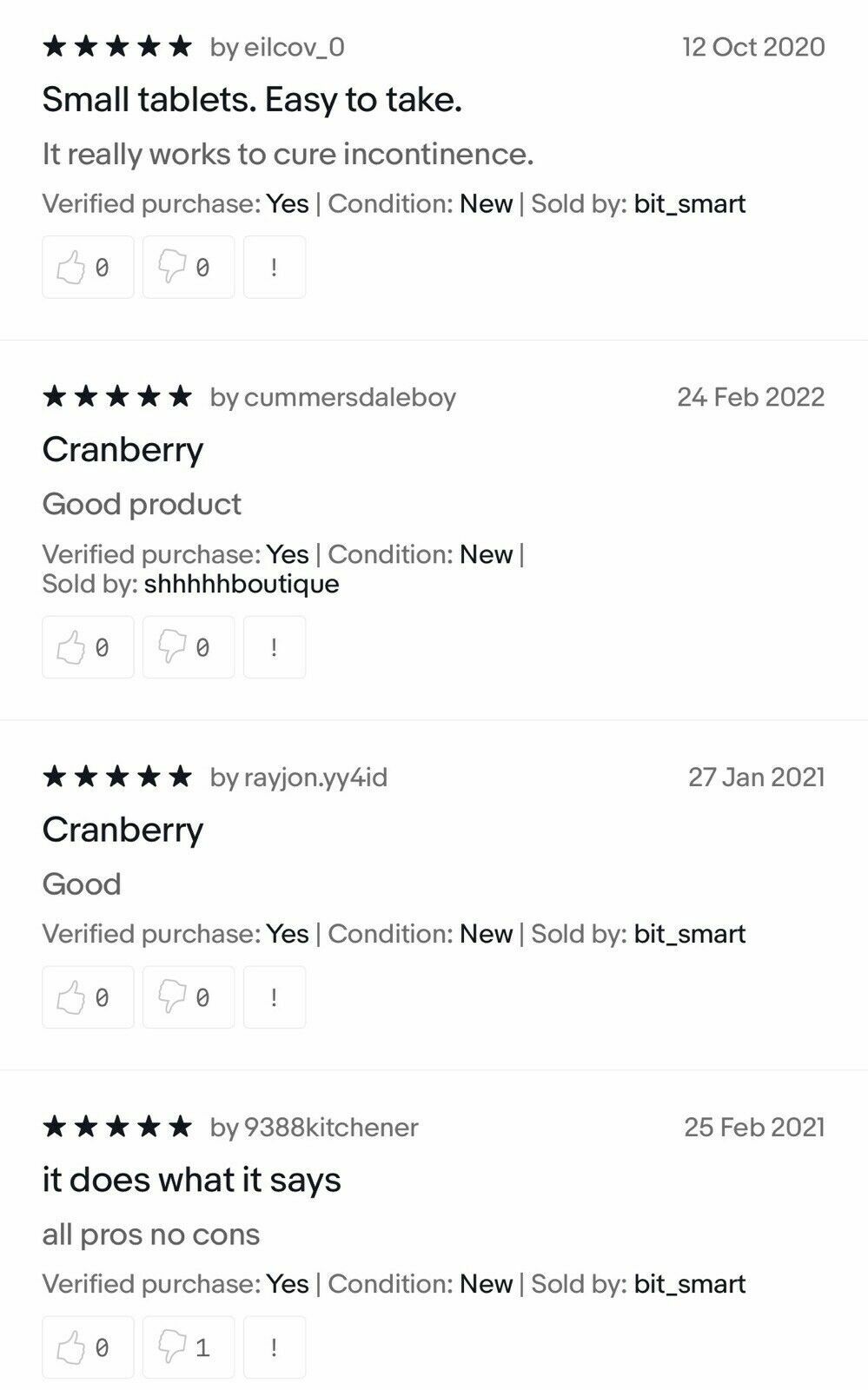Open seller bit_smart's page from first review
Viewport: 868px width, 1390px height.
[x=690, y=203]
